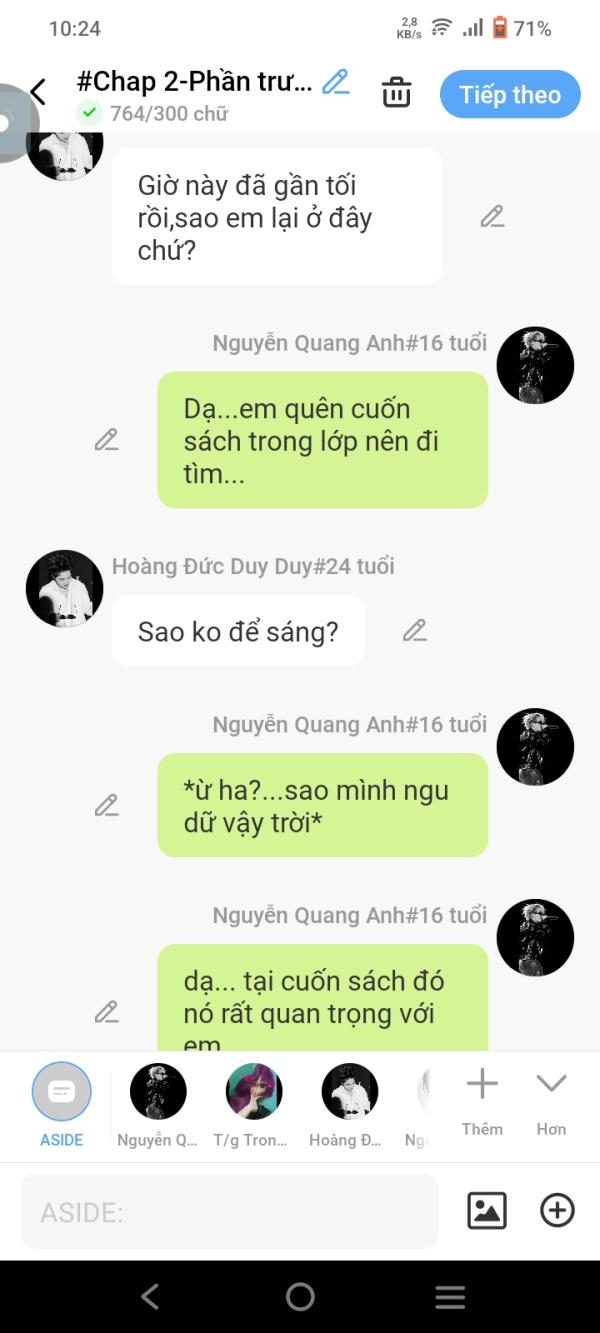Edit the message 'dạ... tại cuốn sách đó'
The image size is (600, 1333).
pyautogui.click(x=107, y=1013)
